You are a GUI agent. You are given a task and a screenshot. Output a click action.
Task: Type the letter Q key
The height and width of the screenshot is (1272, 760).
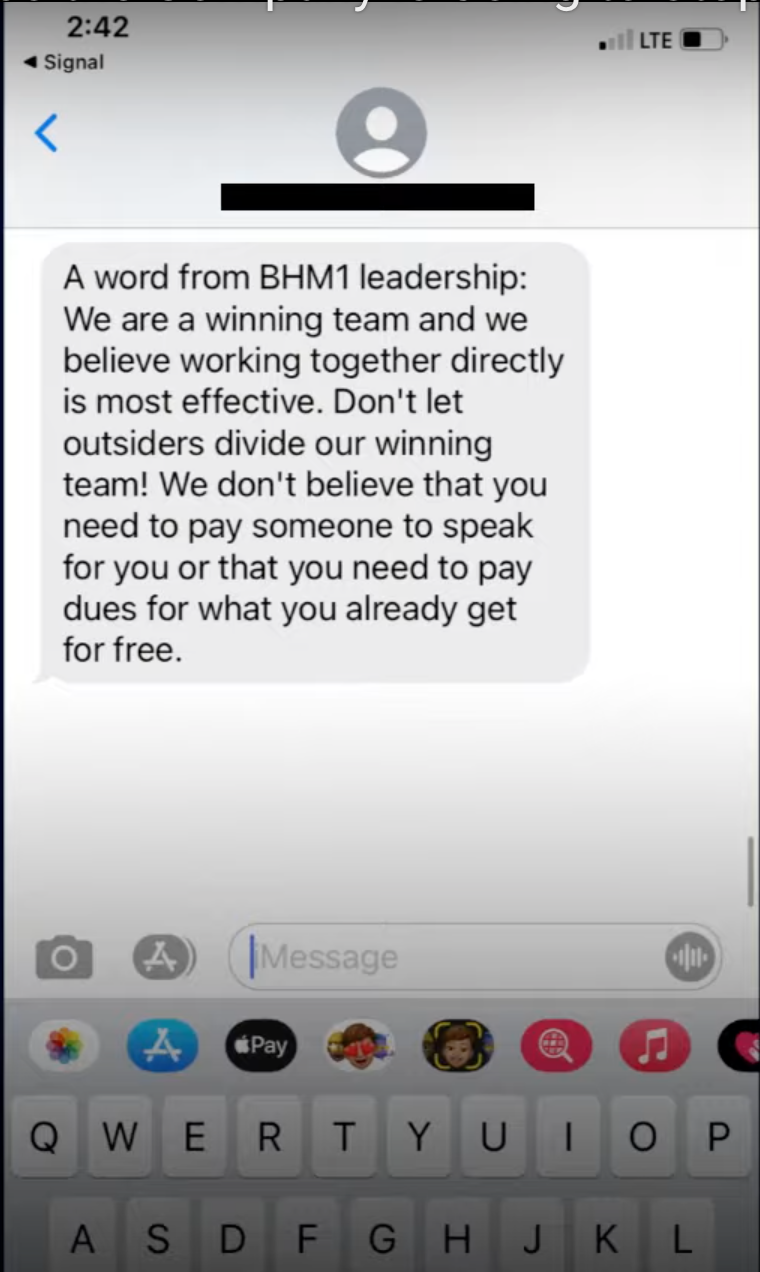(x=42, y=1136)
